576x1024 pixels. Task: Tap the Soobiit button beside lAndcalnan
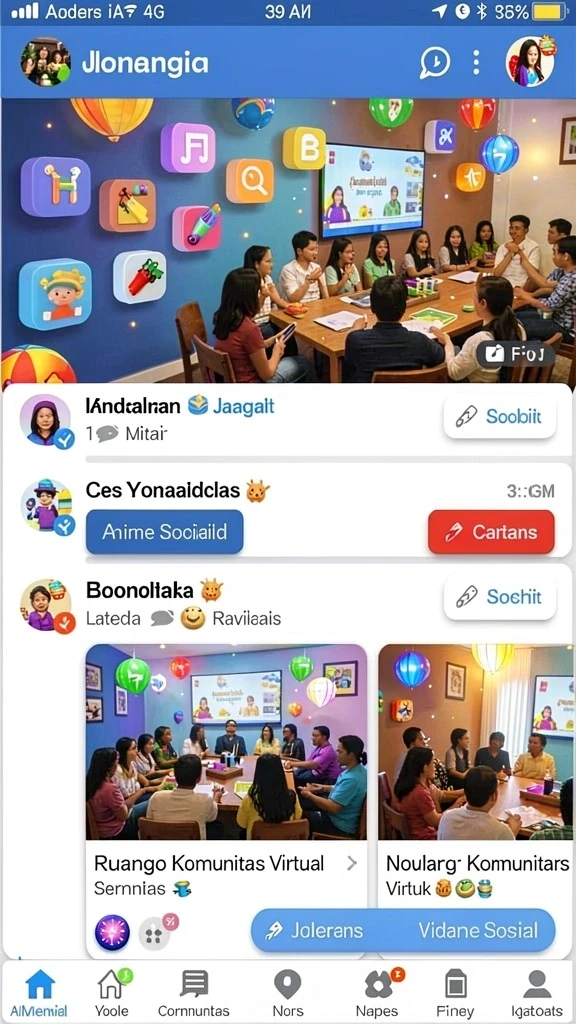[x=500, y=416]
